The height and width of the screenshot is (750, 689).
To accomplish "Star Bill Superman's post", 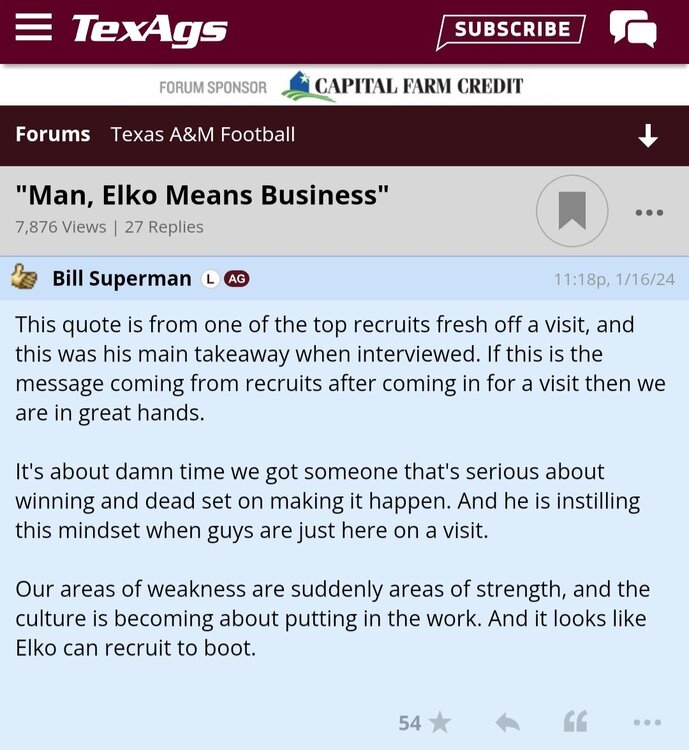I will coord(439,722).
